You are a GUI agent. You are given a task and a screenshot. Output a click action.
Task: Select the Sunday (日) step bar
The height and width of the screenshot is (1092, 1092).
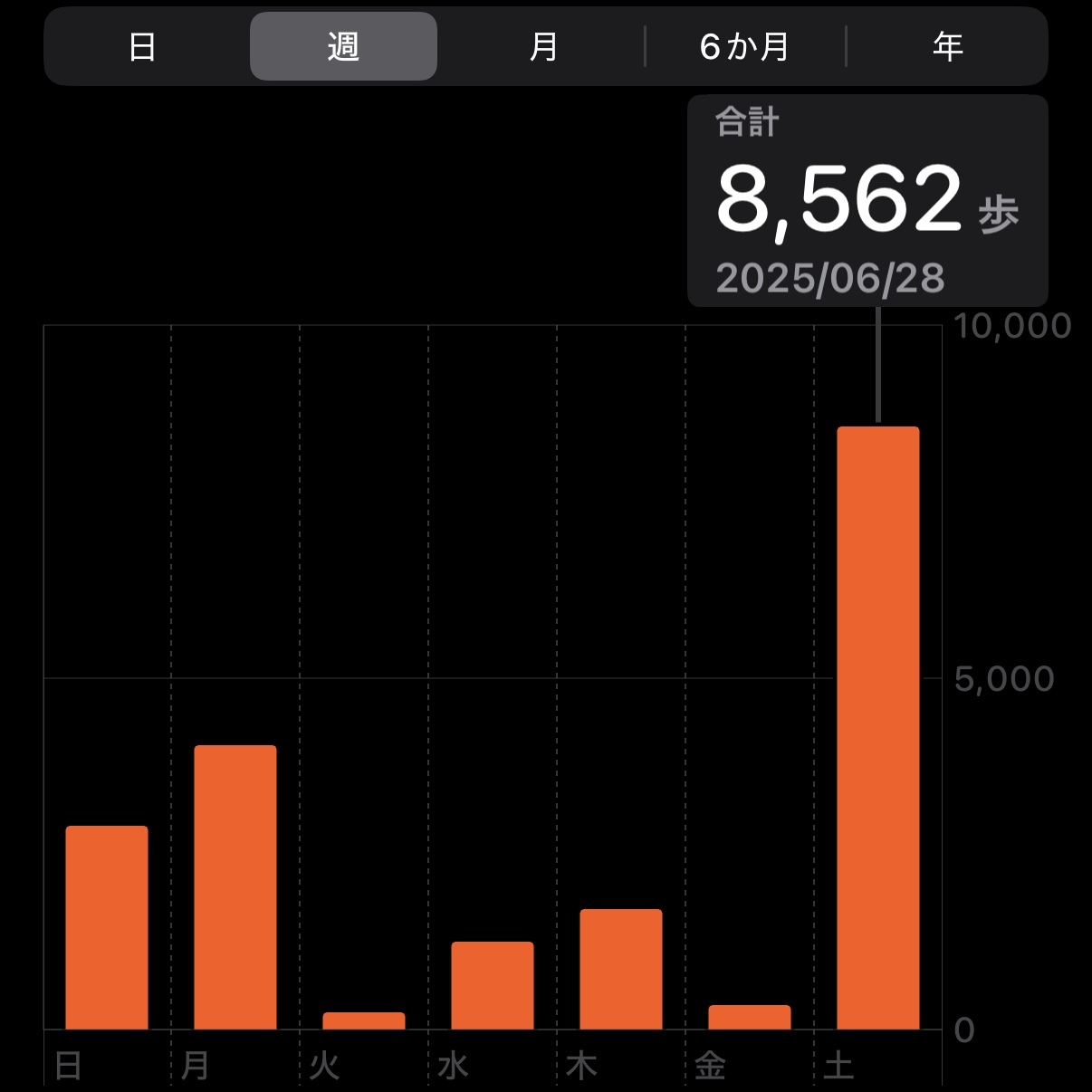point(107,927)
